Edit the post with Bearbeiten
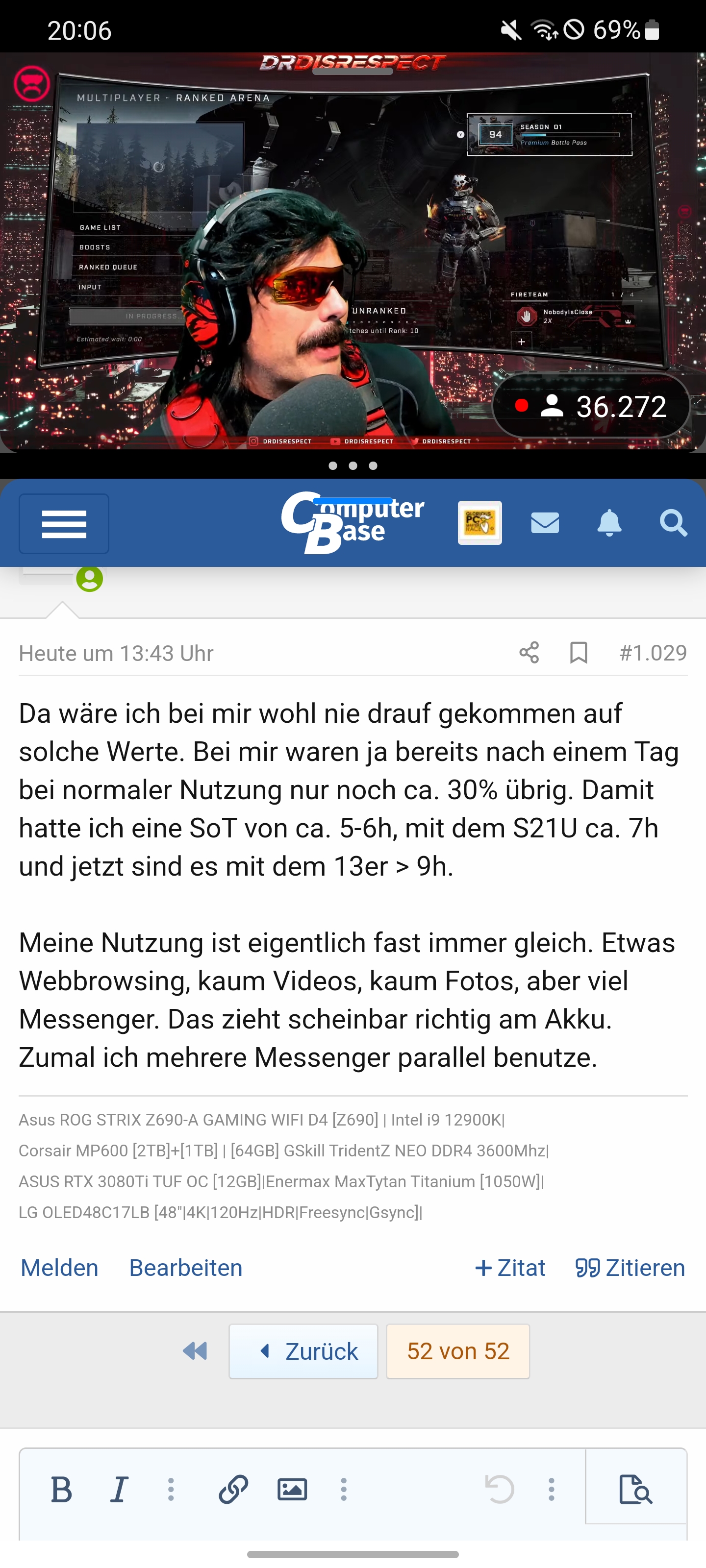The height and width of the screenshot is (1568, 706). coord(186,1268)
